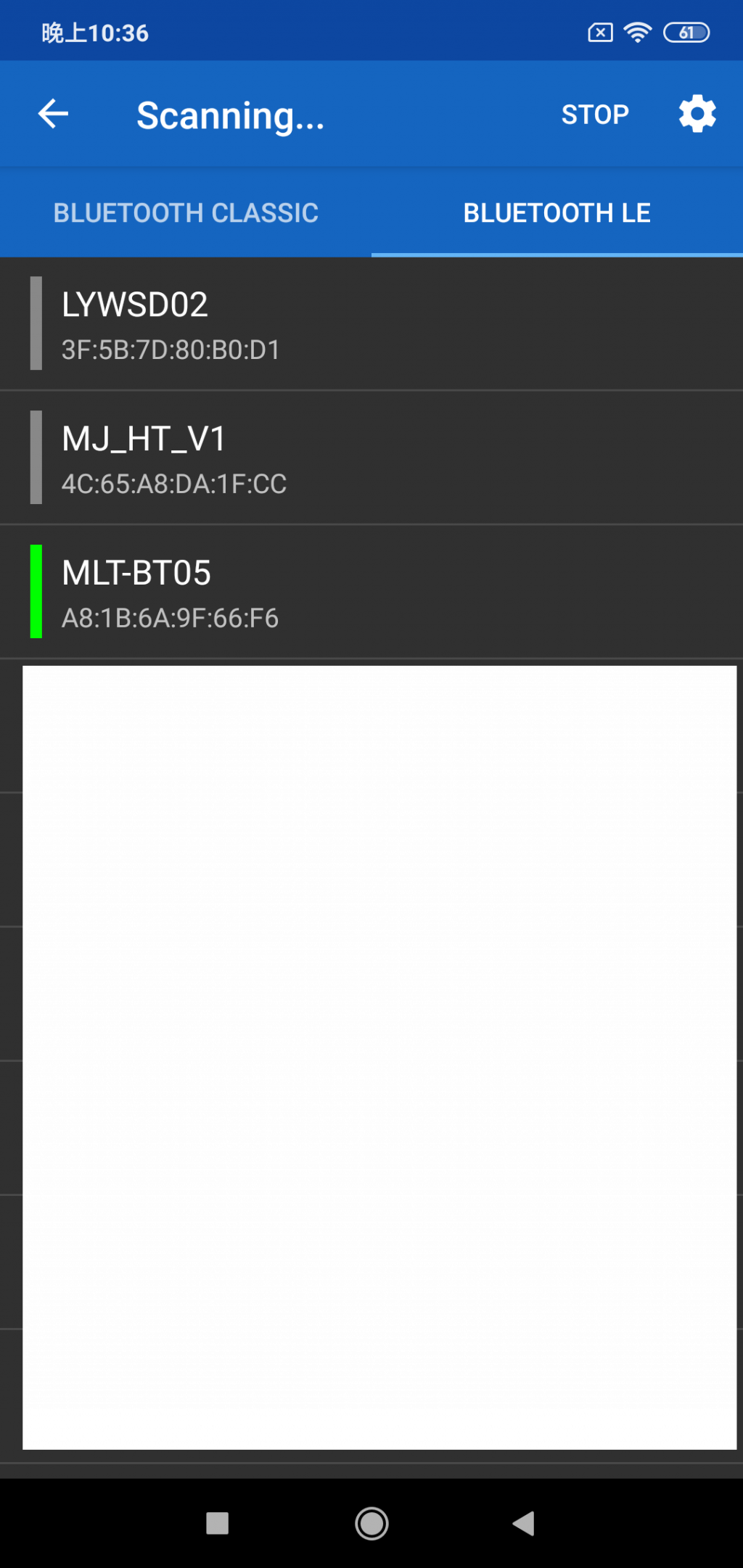Screen dimensions: 743x1568
Task: Open the recent apps view
Action: [218, 1523]
